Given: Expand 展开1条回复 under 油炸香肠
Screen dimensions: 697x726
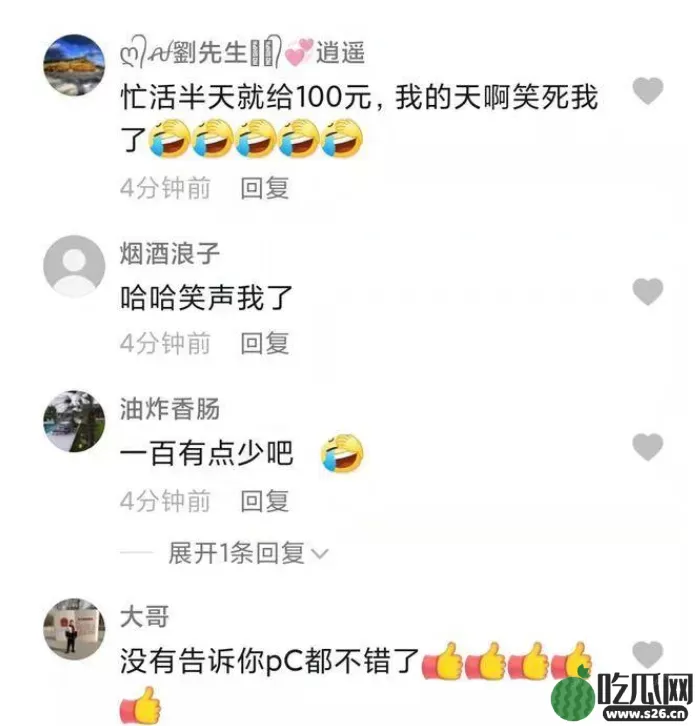Looking at the screenshot, I should point(247,552).
